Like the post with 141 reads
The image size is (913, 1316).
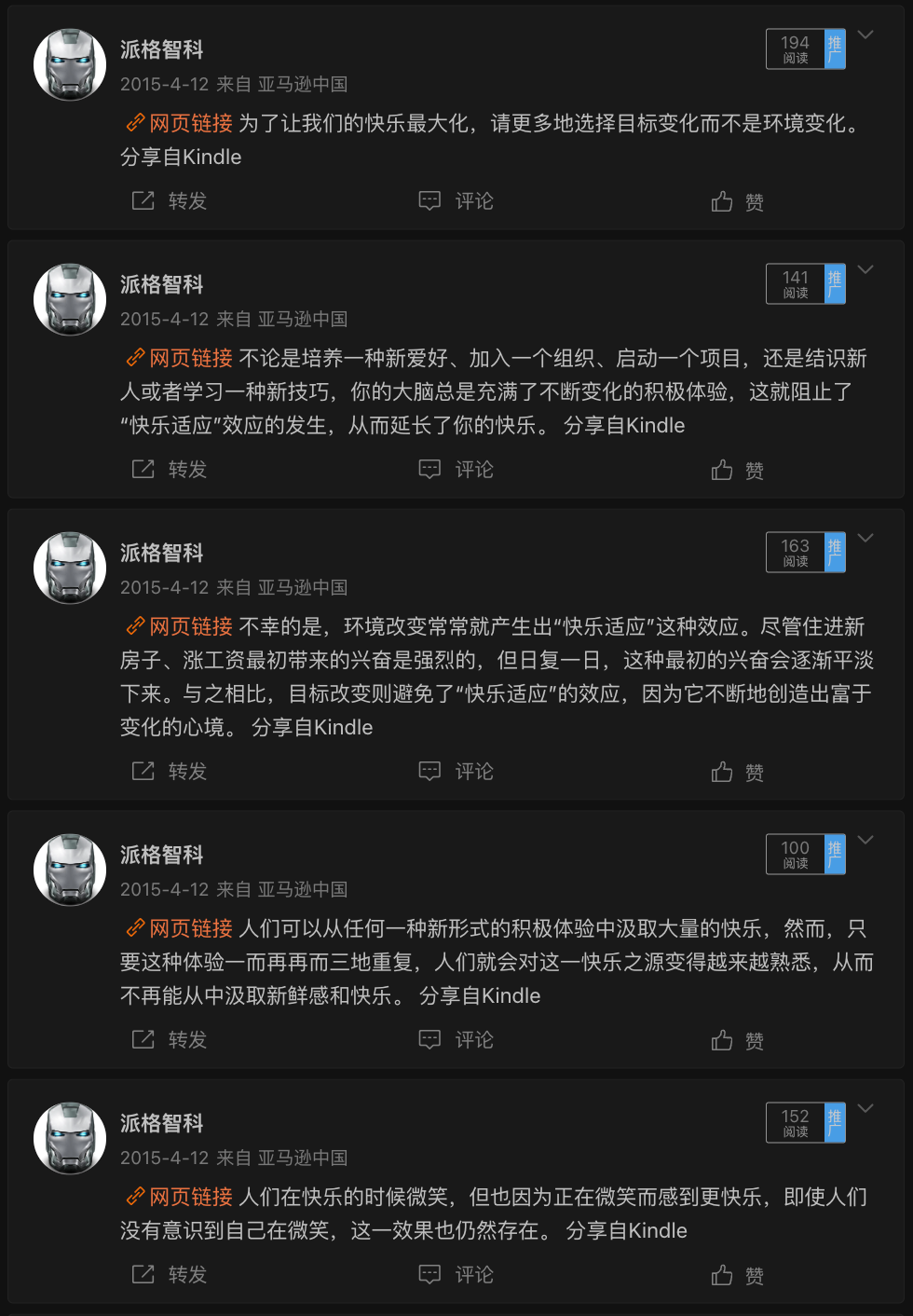click(x=737, y=471)
